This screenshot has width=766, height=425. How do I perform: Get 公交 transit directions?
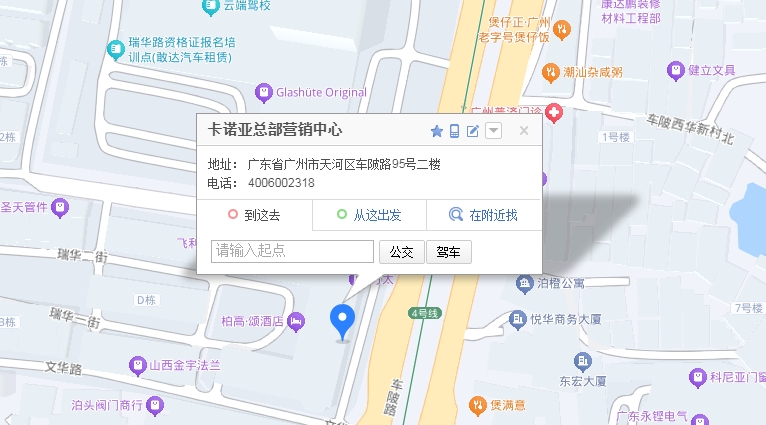click(401, 252)
